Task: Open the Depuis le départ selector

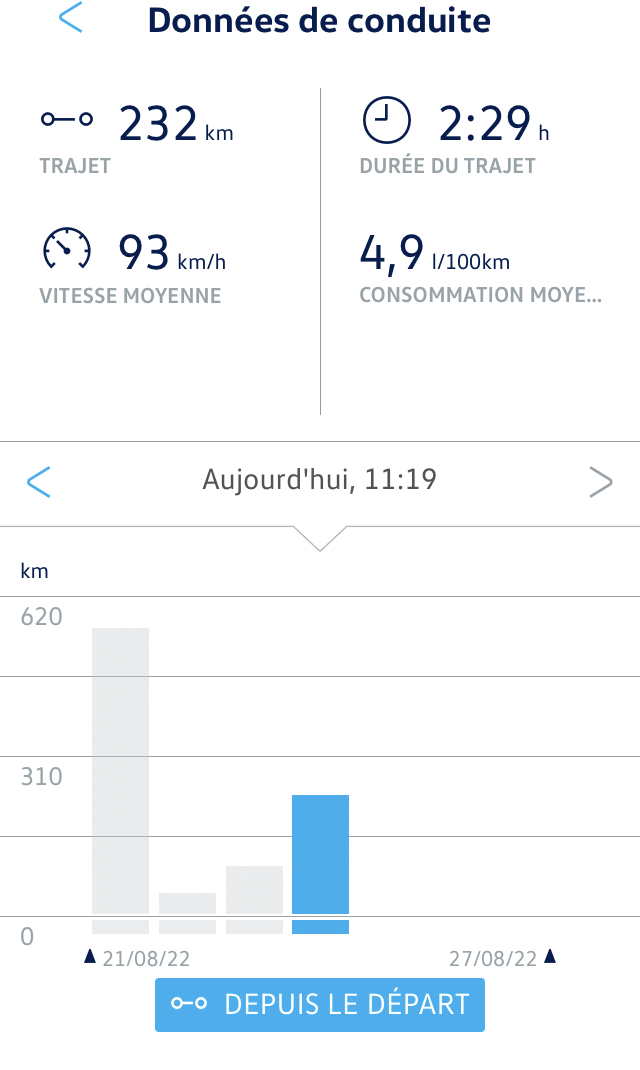Action: [x=320, y=1004]
